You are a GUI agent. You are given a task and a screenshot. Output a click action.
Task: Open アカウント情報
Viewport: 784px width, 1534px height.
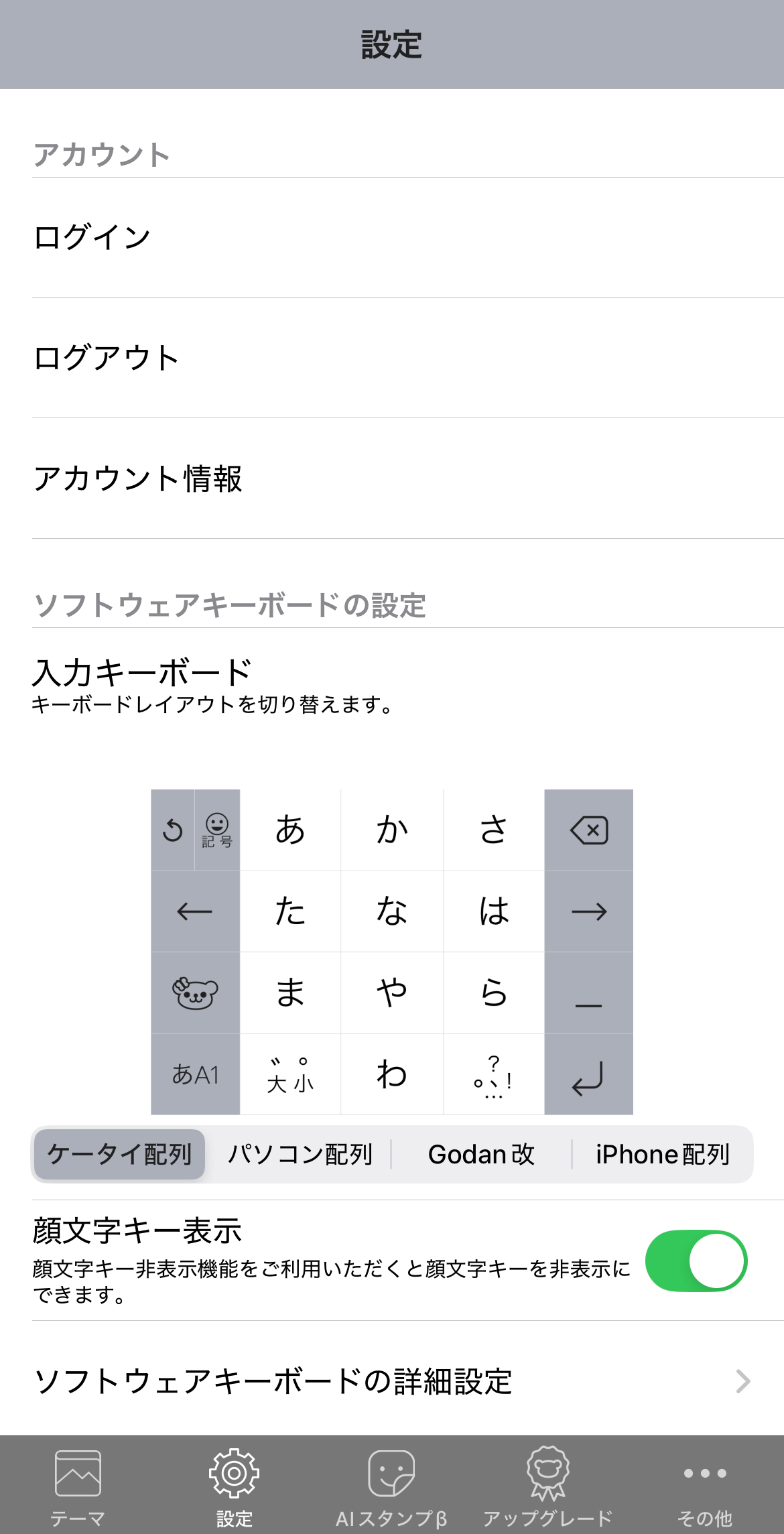(x=392, y=478)
